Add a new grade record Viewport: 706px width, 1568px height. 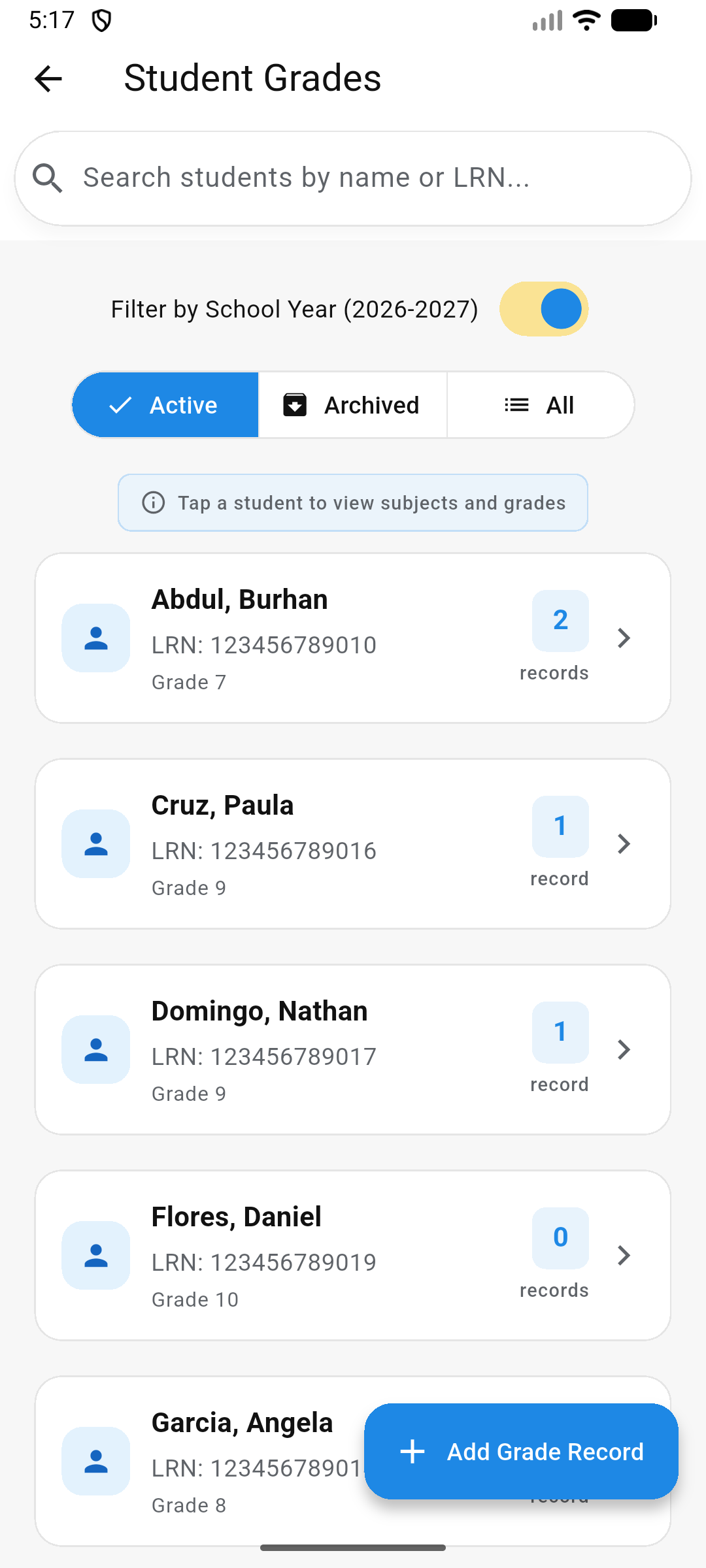(x=521, y=1451)
